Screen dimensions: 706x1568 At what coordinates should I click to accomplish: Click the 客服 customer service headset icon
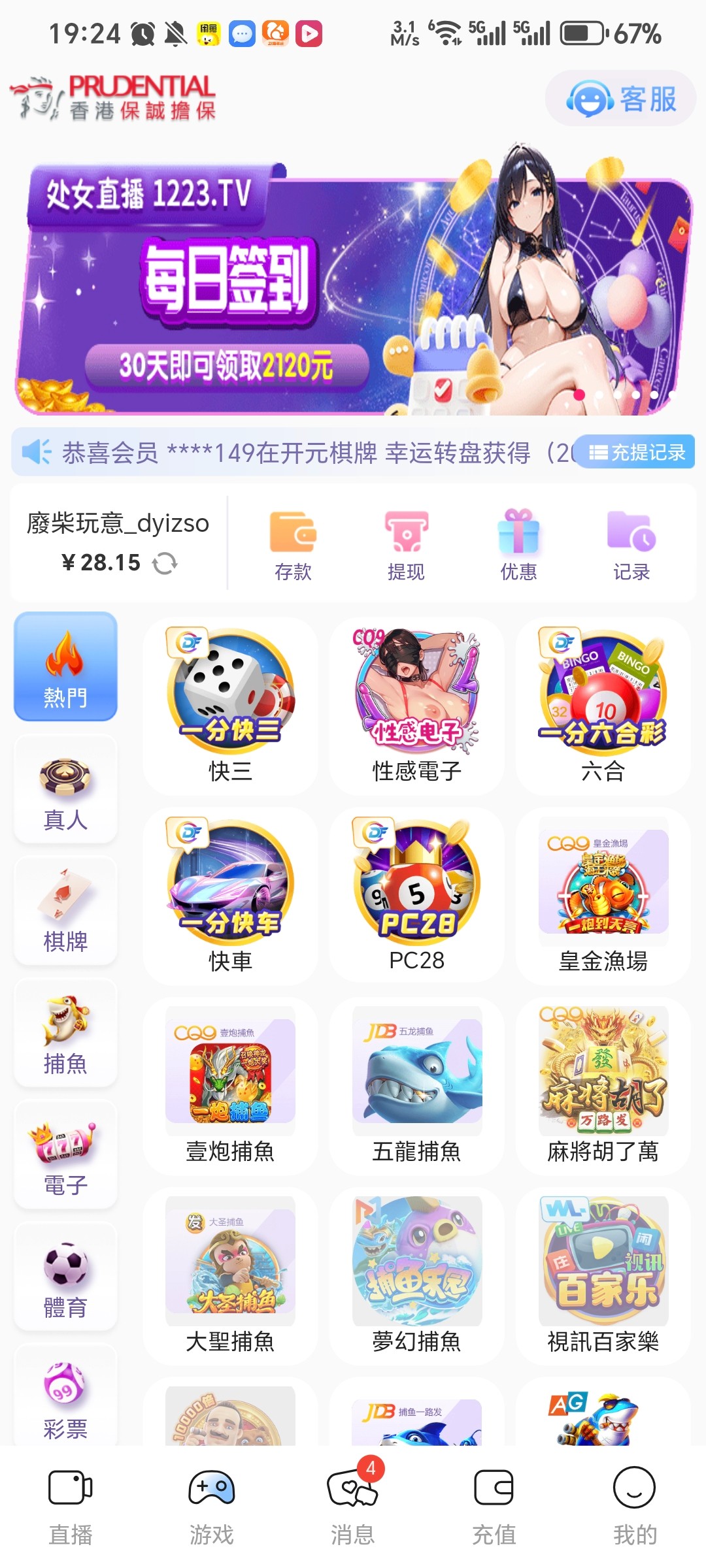click(x=590, y=98)
